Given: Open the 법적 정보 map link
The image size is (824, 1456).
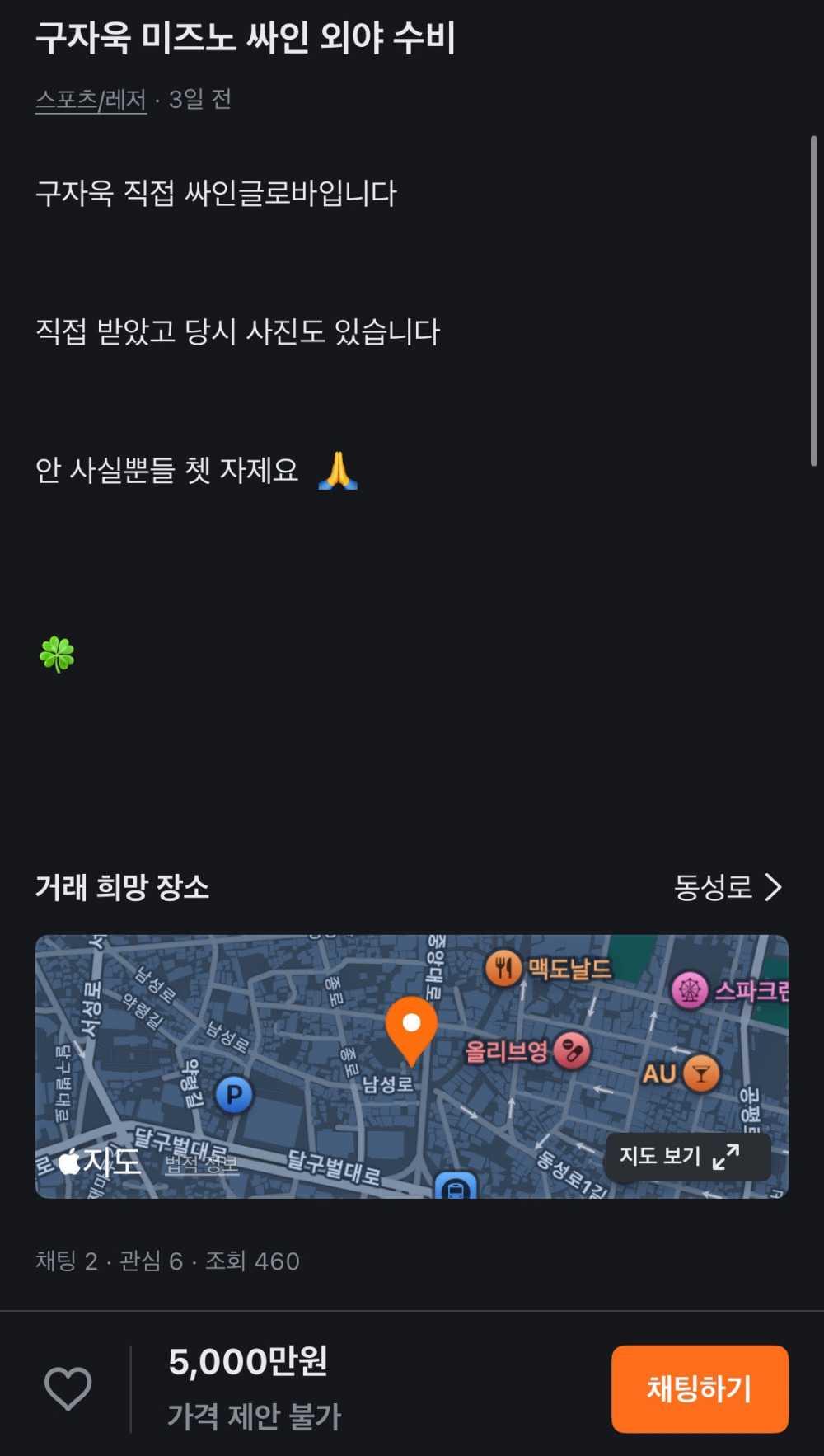Looking at the screenshot, I should coord(202,1164).
